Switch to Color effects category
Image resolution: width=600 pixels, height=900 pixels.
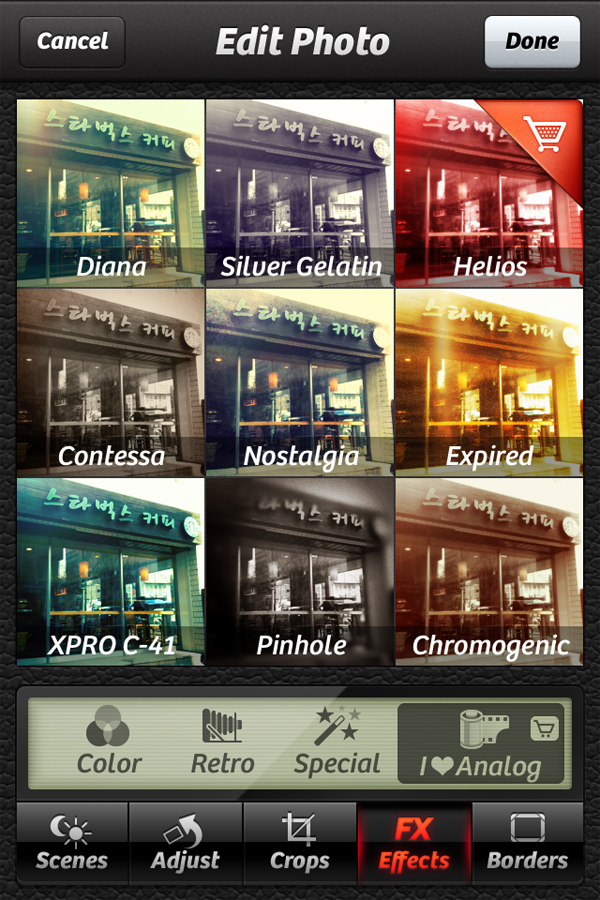pyautogui.click(x=110, y=741)
